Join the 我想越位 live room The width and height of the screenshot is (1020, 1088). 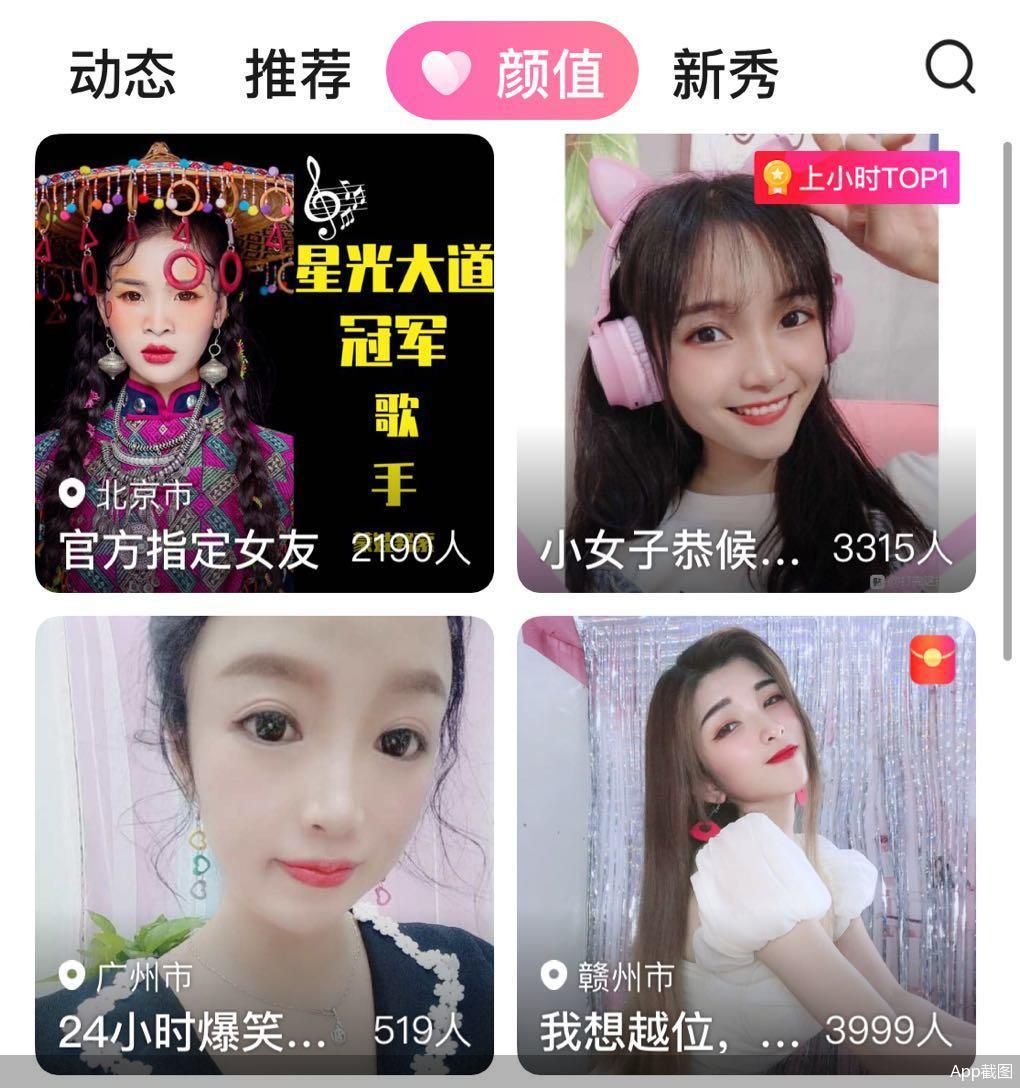[746, 845]
